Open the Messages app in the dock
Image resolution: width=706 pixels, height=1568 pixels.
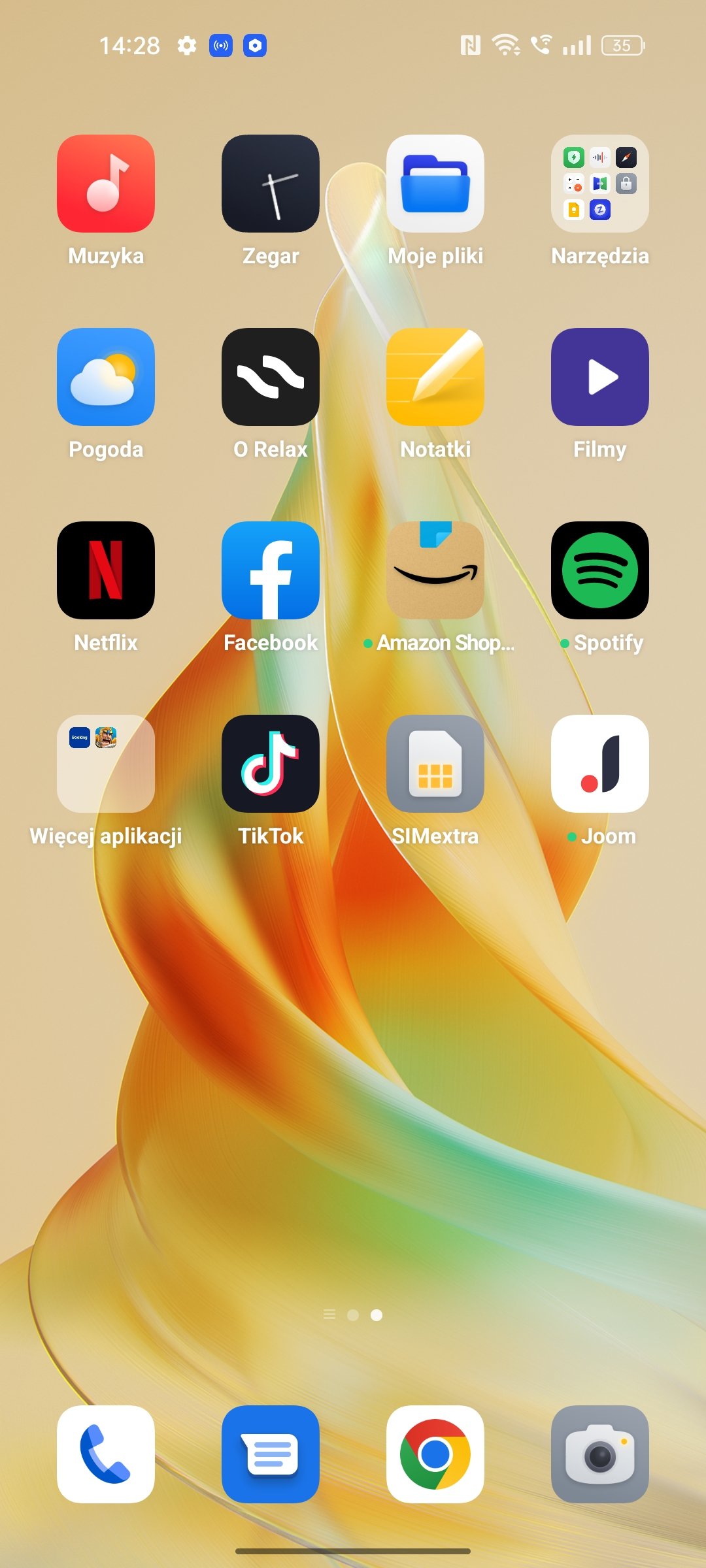pos(271,1454)
